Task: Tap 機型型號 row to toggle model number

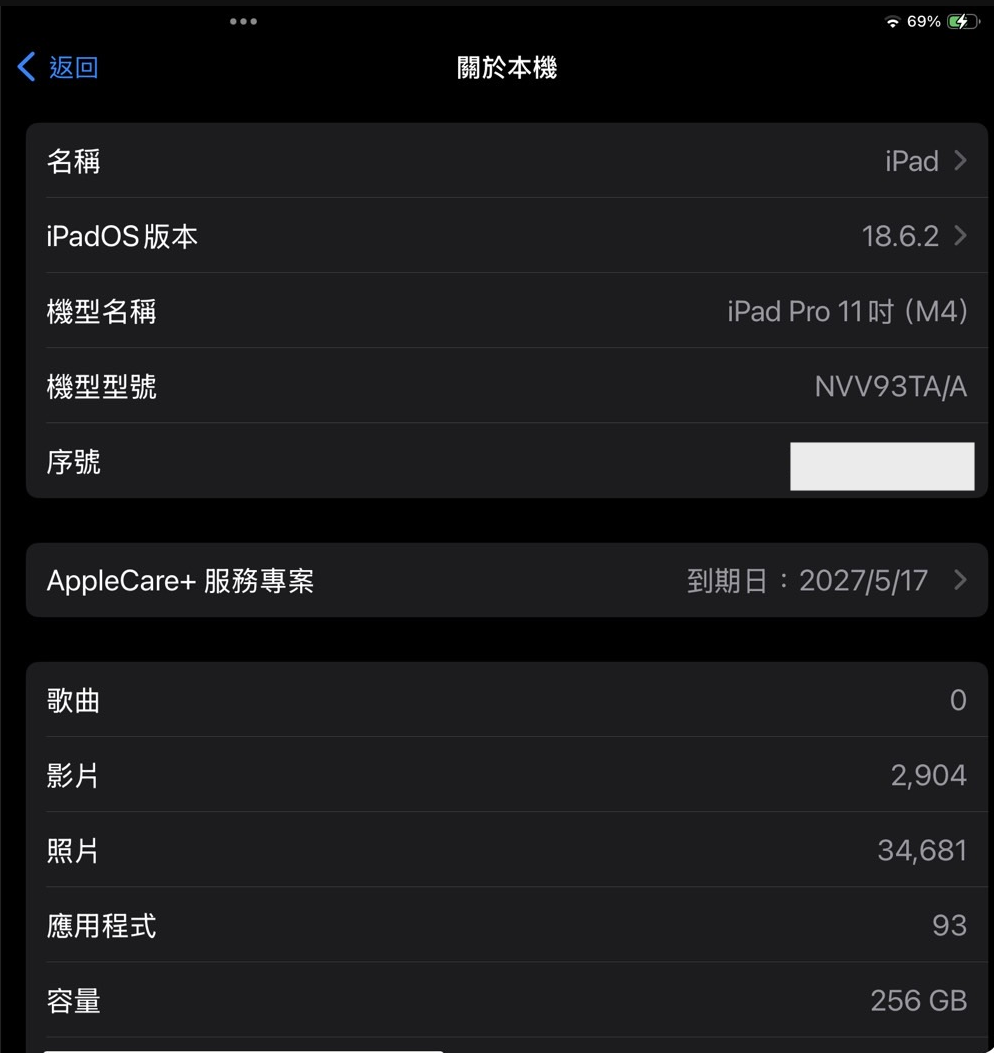Action: (506, 386)
